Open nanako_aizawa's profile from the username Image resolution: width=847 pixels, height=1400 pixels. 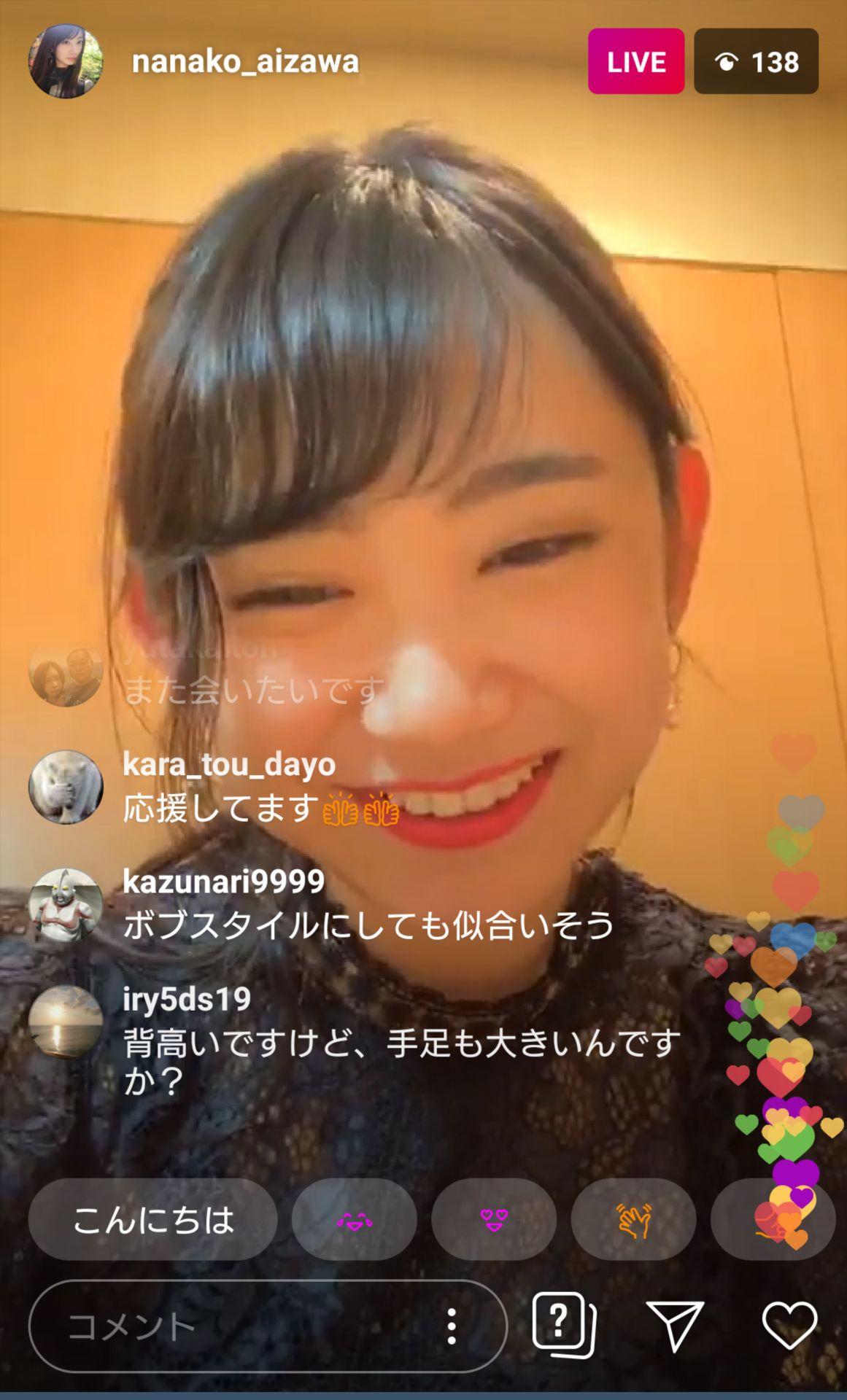[x=245, y=62]
